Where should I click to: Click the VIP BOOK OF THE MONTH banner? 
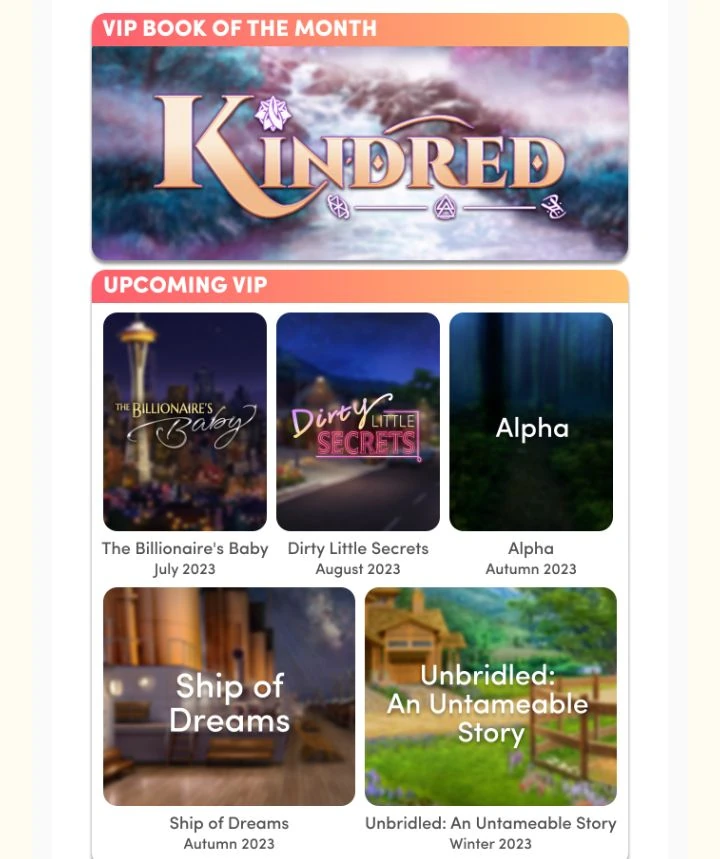[x=240, y=29]
